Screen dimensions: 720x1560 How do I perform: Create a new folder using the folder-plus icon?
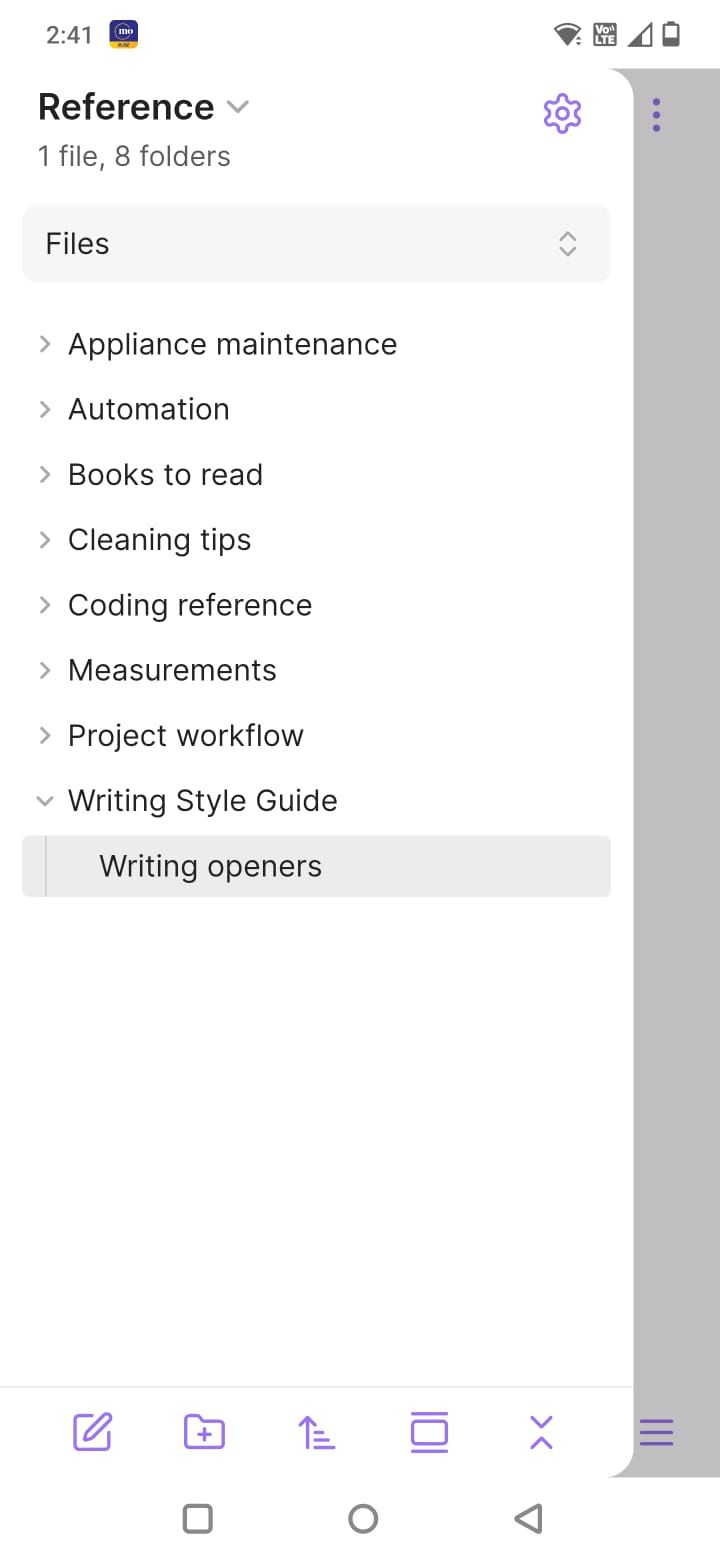[204, 1432]
